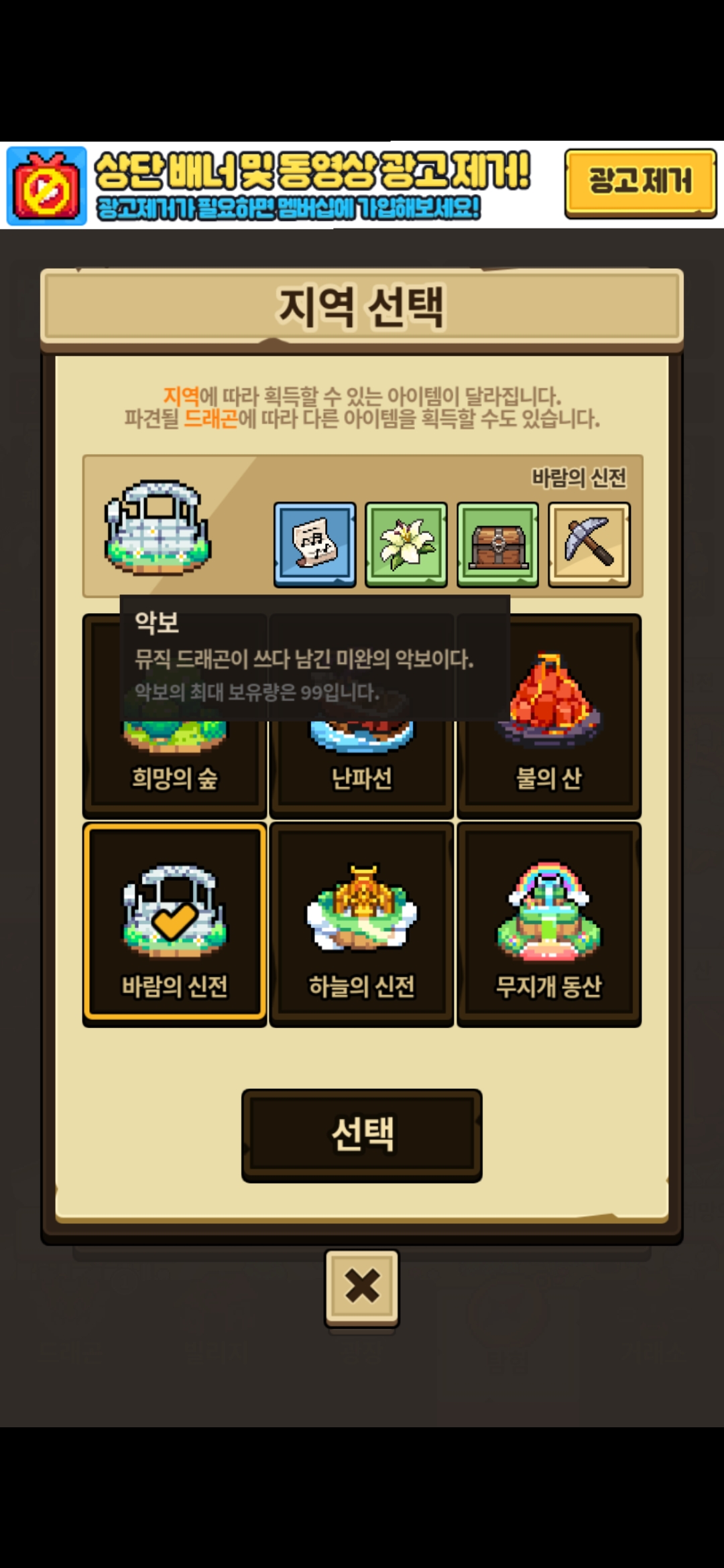Screen dimensions: 724x1568
Task: Tap the 악보 sheet music item icon
Action: tap(314, 545)
